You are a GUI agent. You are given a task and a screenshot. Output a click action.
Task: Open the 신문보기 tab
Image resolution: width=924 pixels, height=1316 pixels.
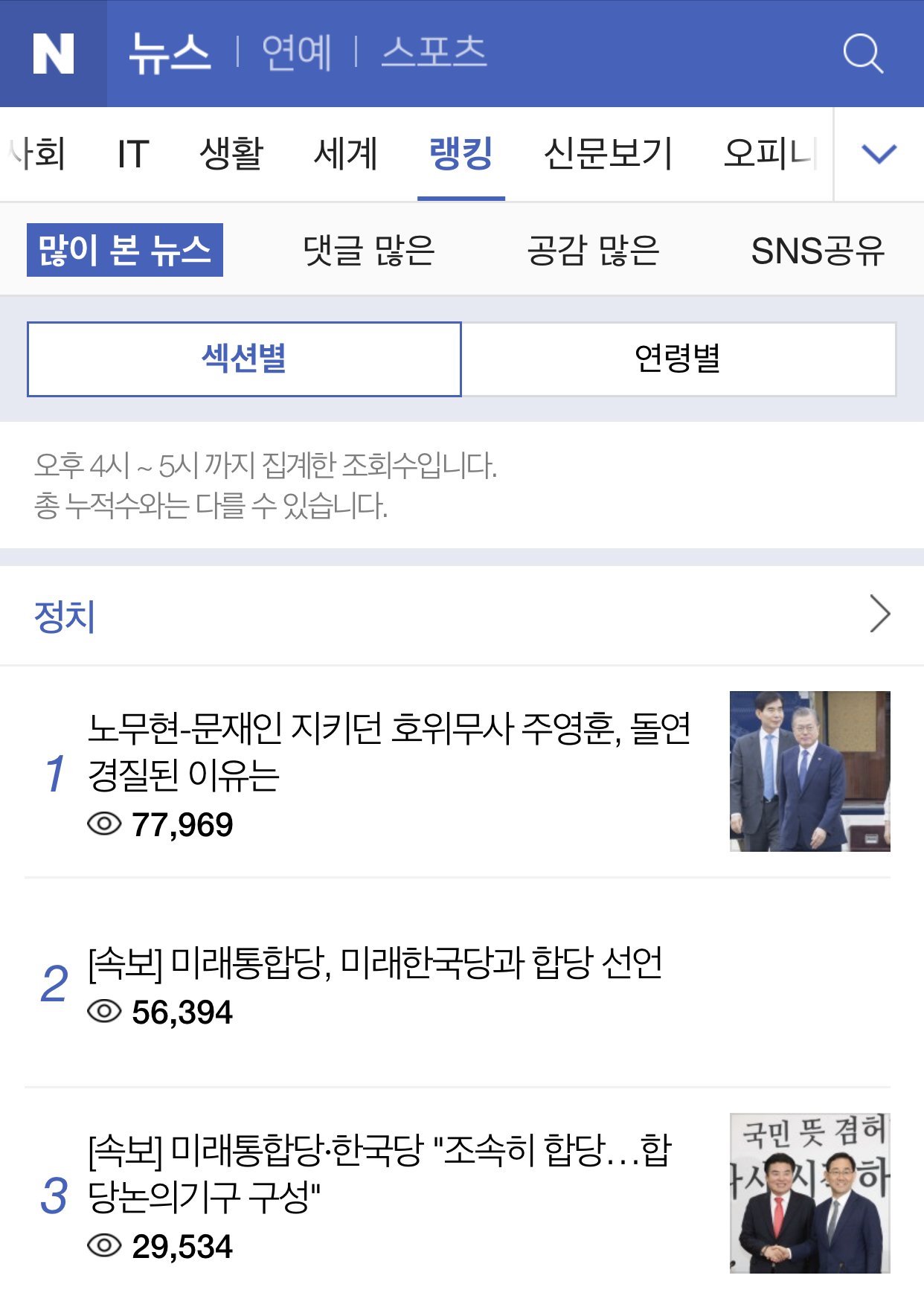point(608,155)
